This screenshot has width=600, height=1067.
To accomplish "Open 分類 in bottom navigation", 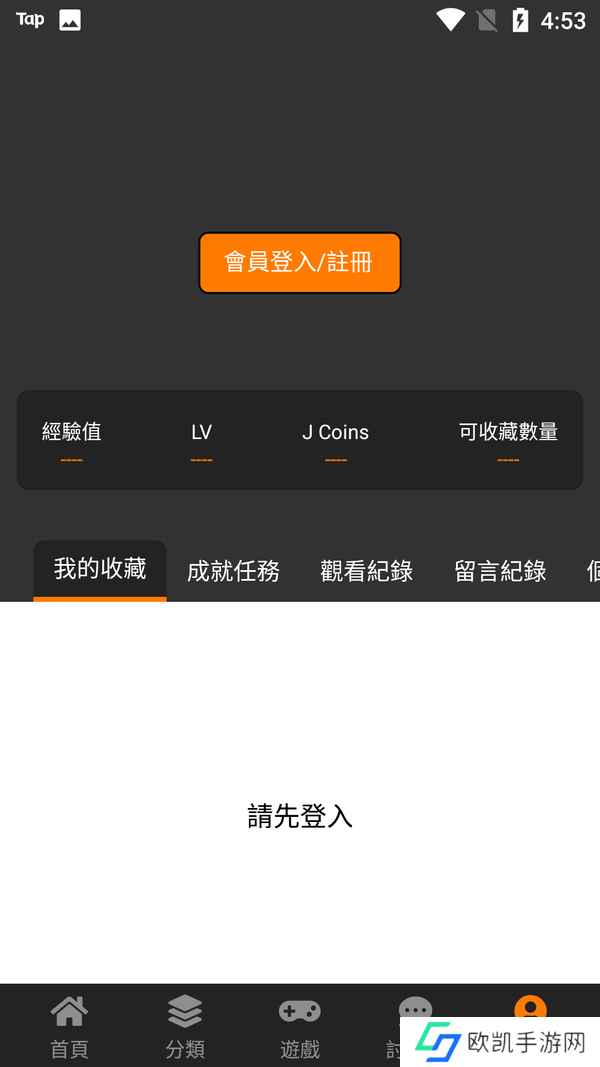I will 185,1026.
